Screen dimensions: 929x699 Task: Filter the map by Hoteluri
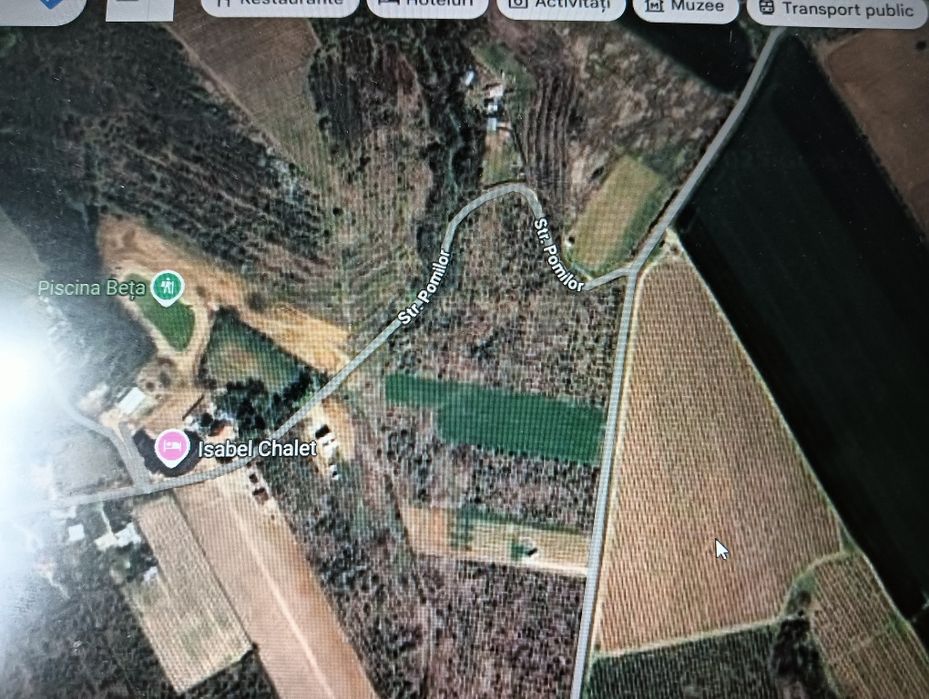tap(427, 5)
